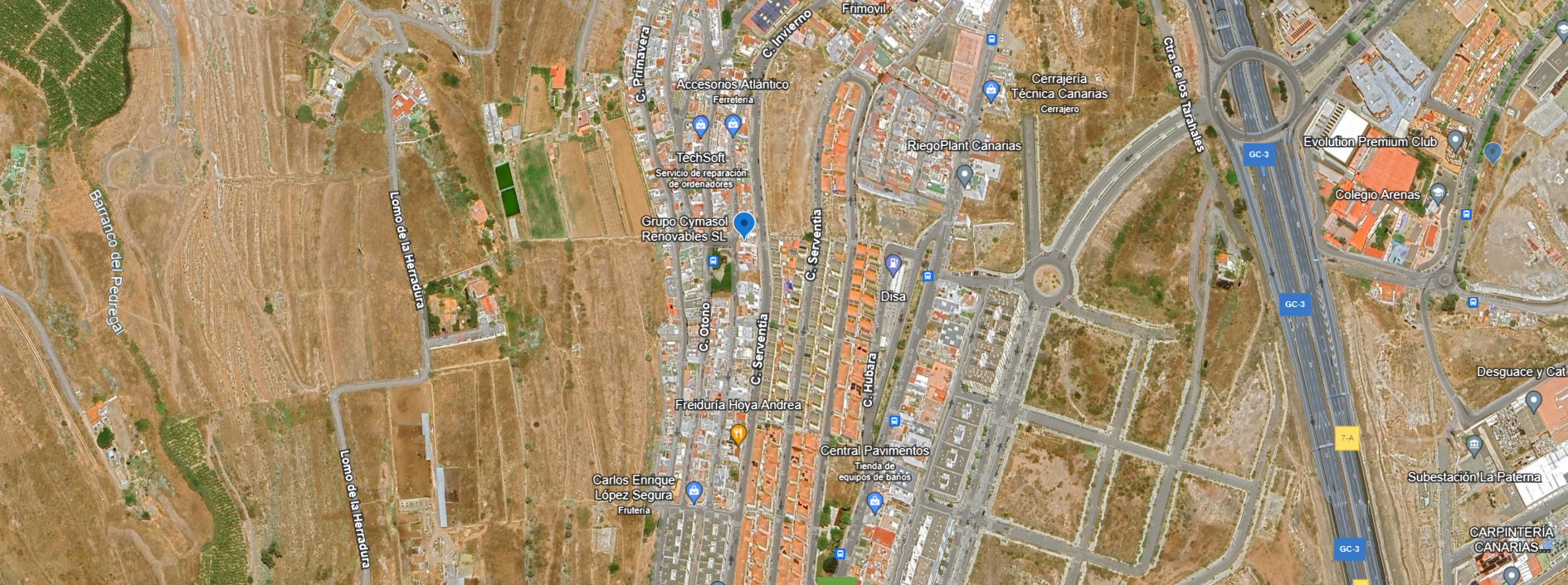Select the Carpintería Canarias pin
The width and height of the screenshot is (1568, 585).
pos(1512,573)
